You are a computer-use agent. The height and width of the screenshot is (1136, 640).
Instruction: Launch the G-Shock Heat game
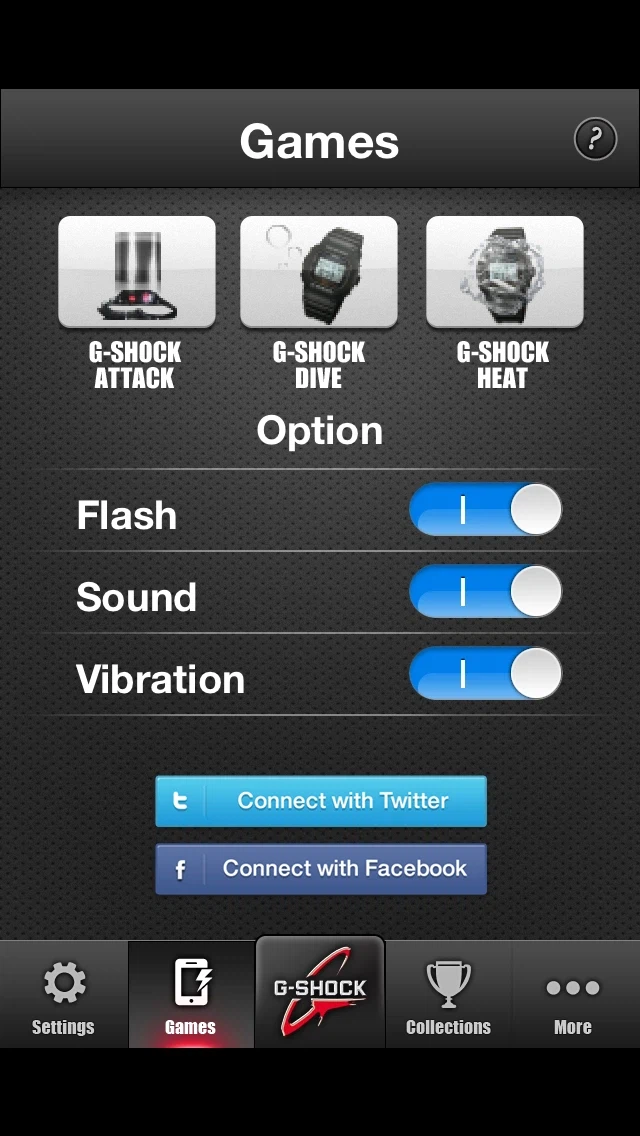click(x=504, y=272)
